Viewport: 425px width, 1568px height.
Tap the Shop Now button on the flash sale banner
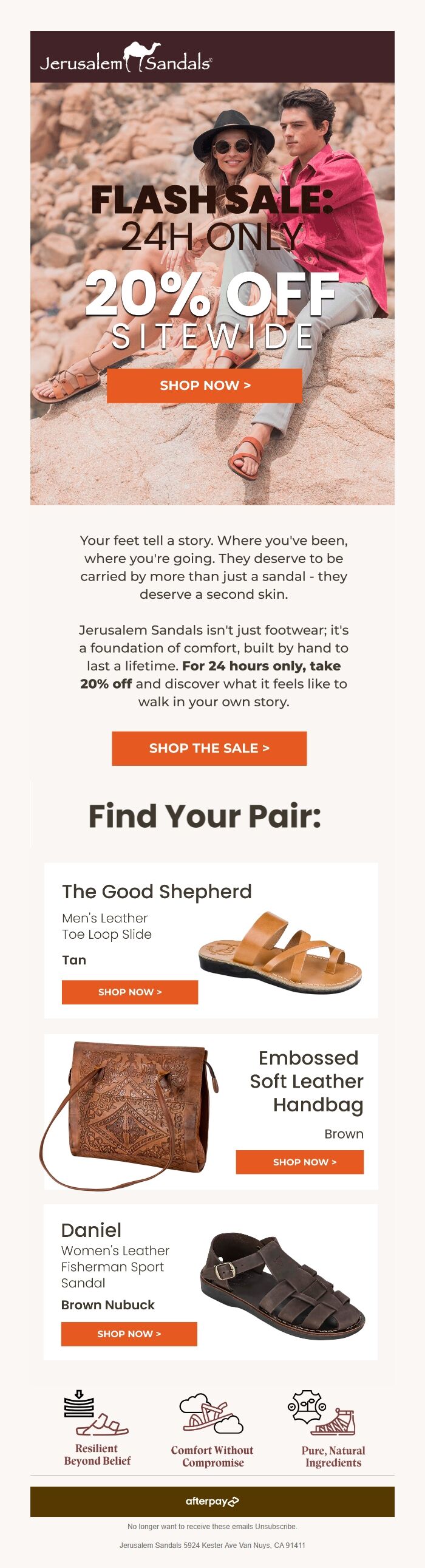tap(205, 385)
